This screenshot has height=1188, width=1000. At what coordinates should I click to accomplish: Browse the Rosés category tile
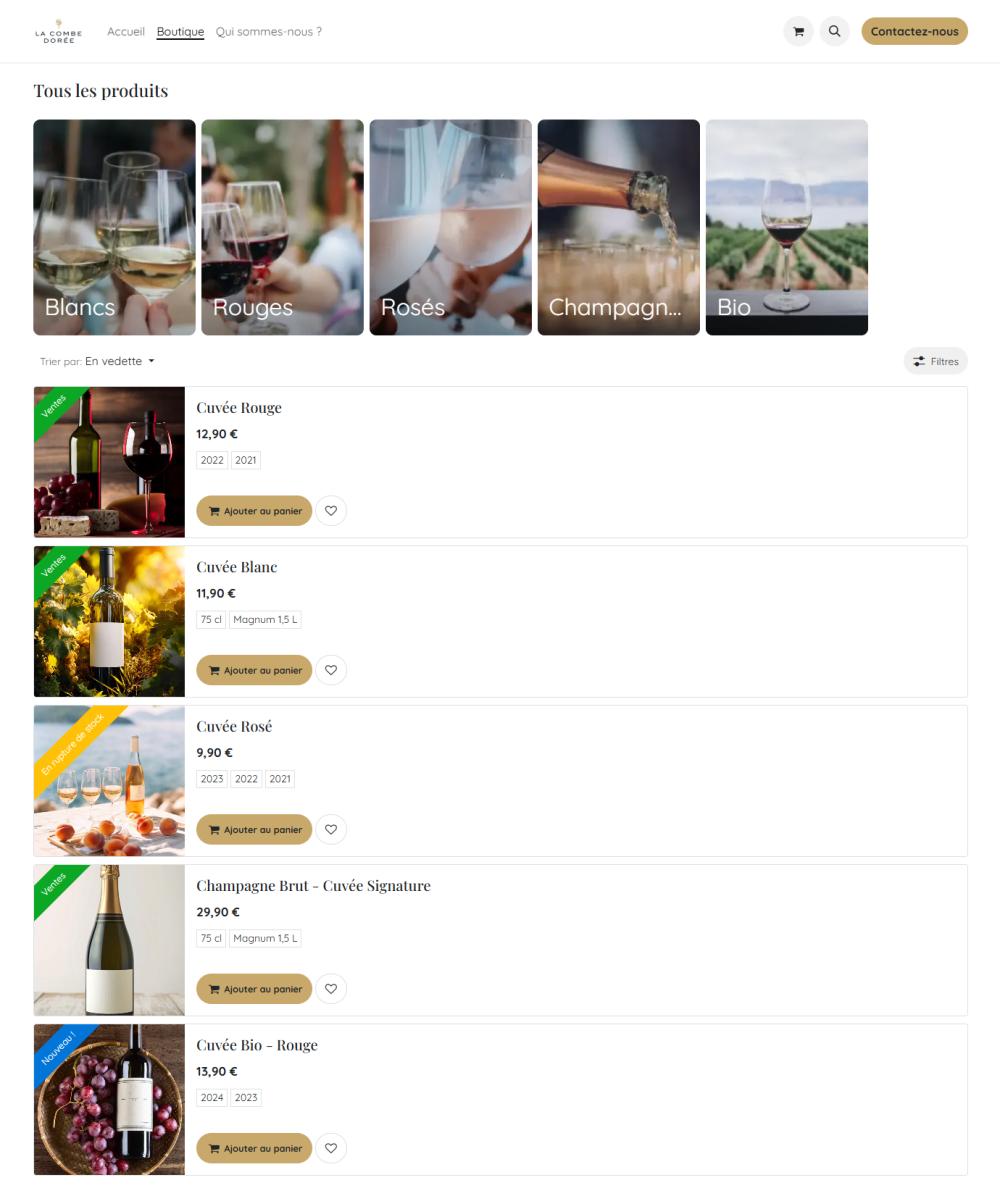tap(450, 227)
